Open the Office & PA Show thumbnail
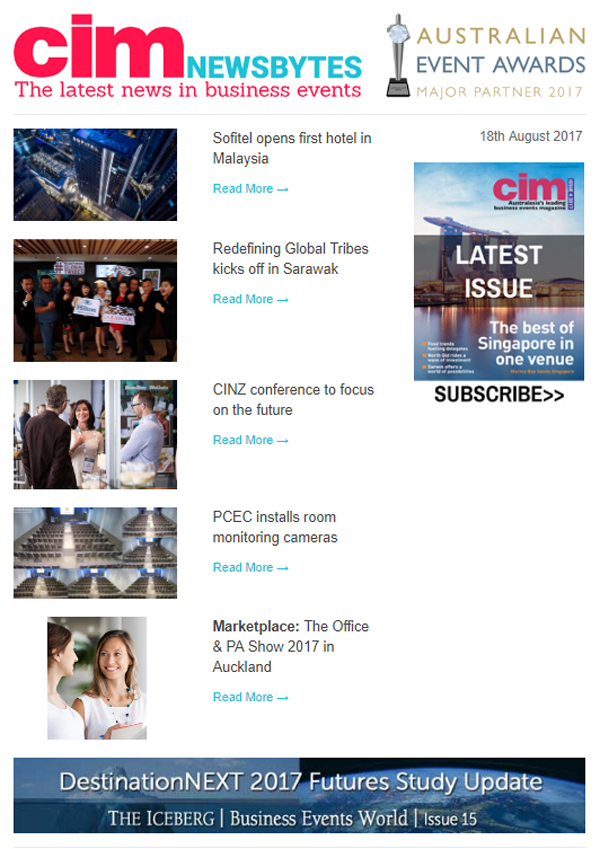The height and width of the screenshot is (849, 600). 97,678
